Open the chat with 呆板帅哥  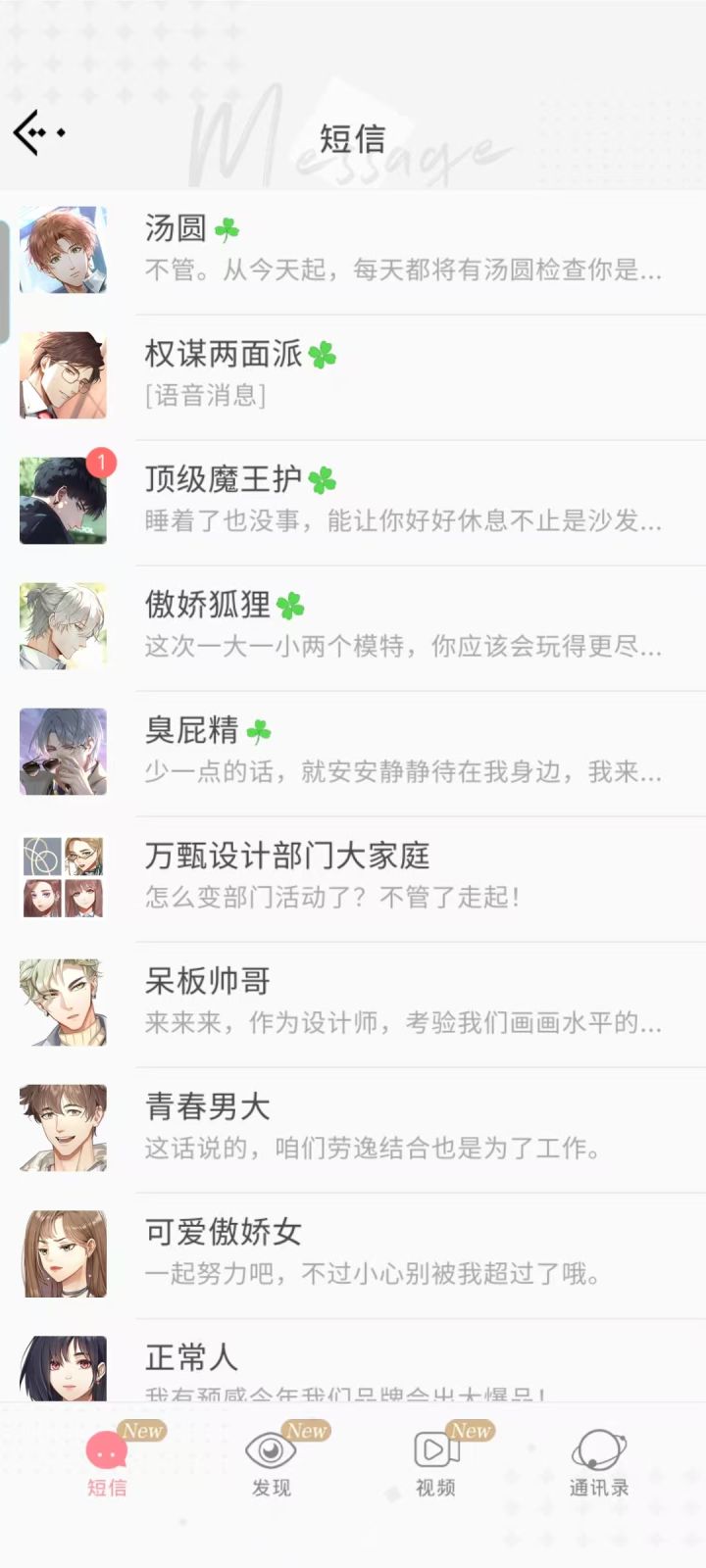pos(353,1000)
